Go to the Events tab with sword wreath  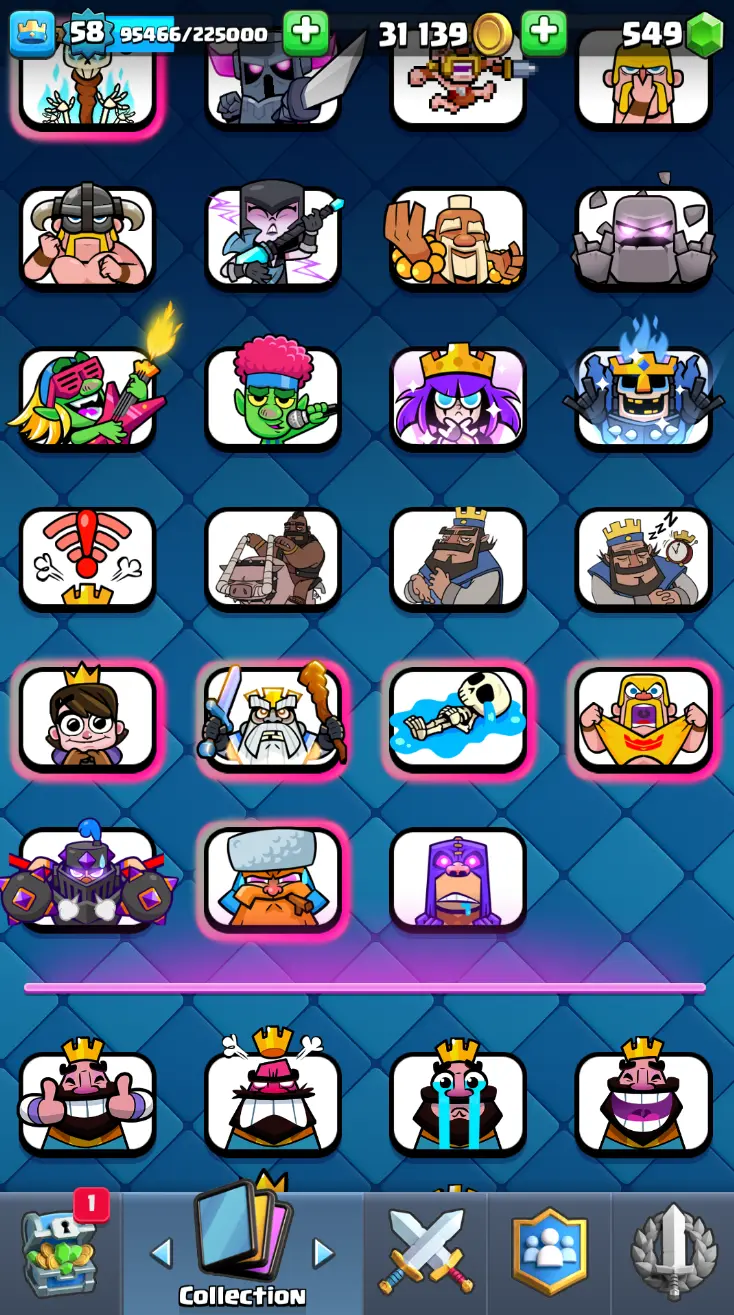tap(673, 1252)
